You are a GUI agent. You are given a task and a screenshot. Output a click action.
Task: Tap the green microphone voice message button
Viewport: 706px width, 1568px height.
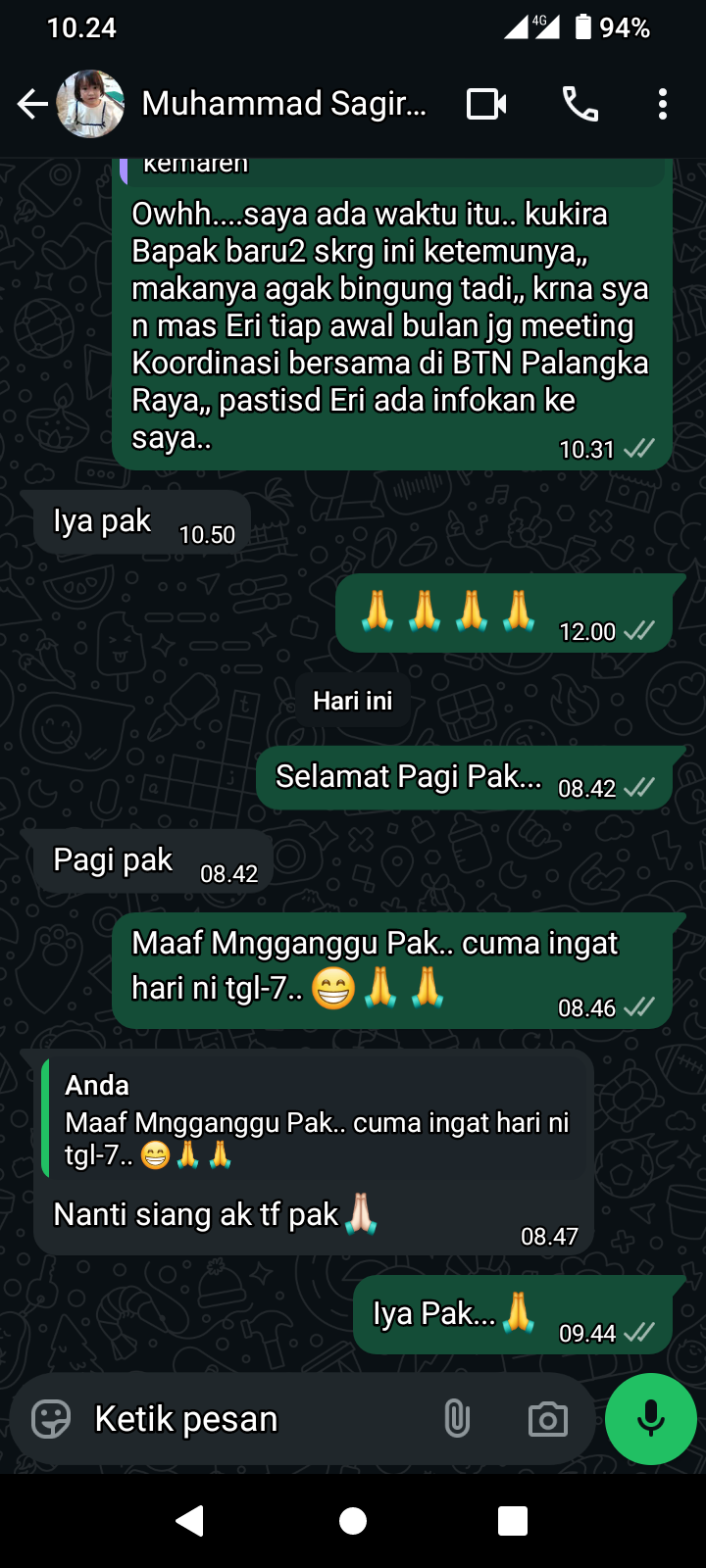click(x=651, y=1418)
